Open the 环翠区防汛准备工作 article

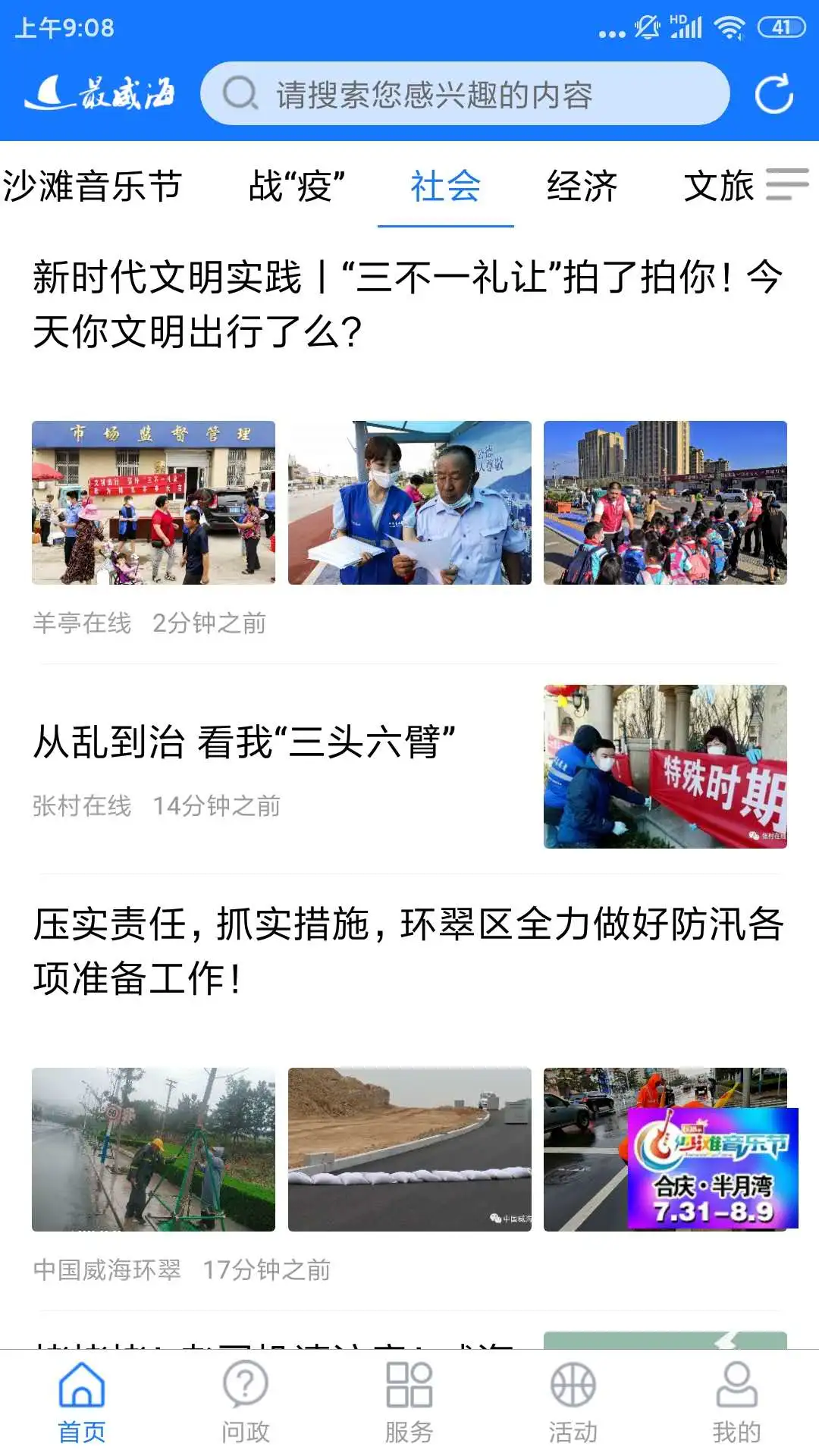[x=407, y=951]
